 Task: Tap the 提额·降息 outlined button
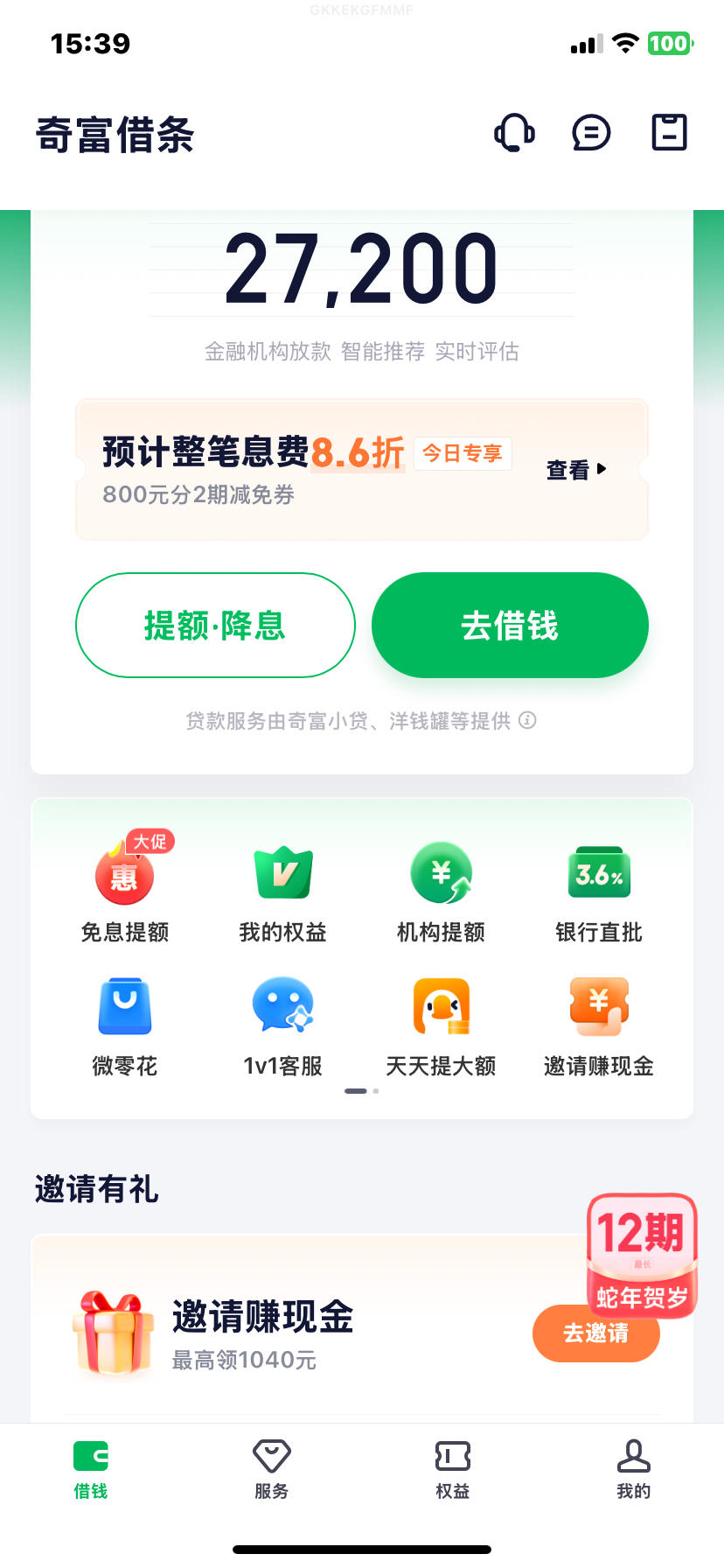coord(215,626)
